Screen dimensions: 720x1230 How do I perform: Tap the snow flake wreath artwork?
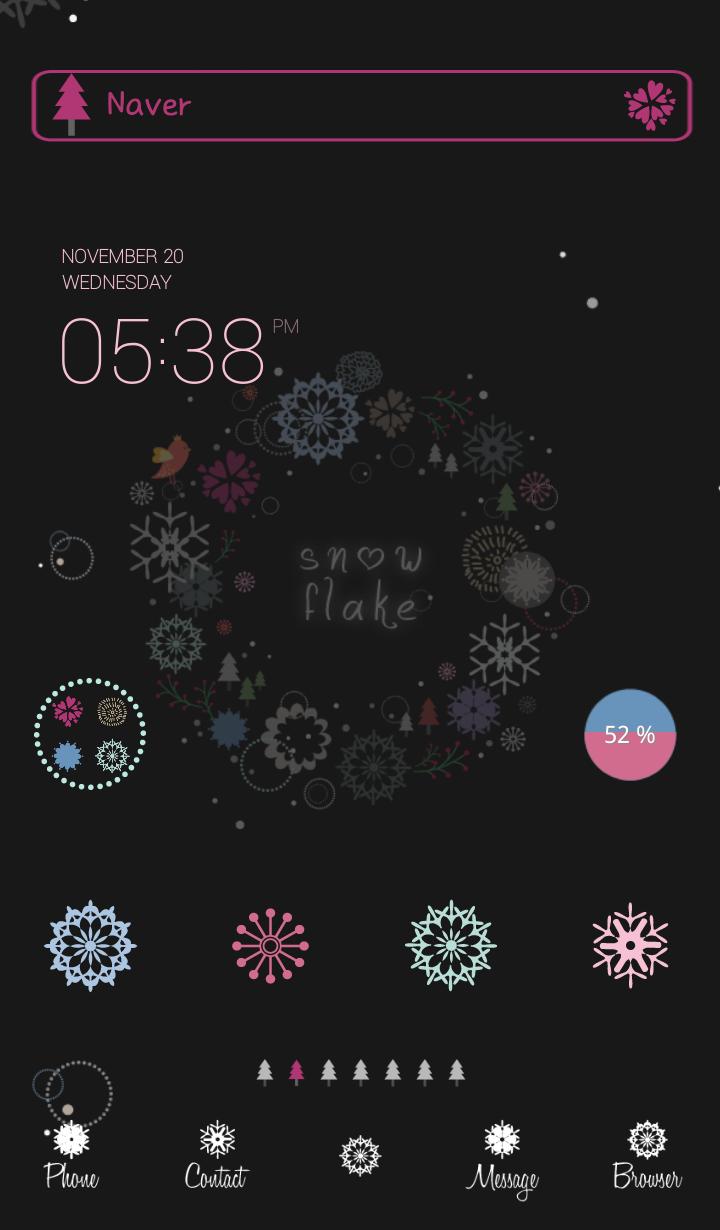[x=360, y=580]
